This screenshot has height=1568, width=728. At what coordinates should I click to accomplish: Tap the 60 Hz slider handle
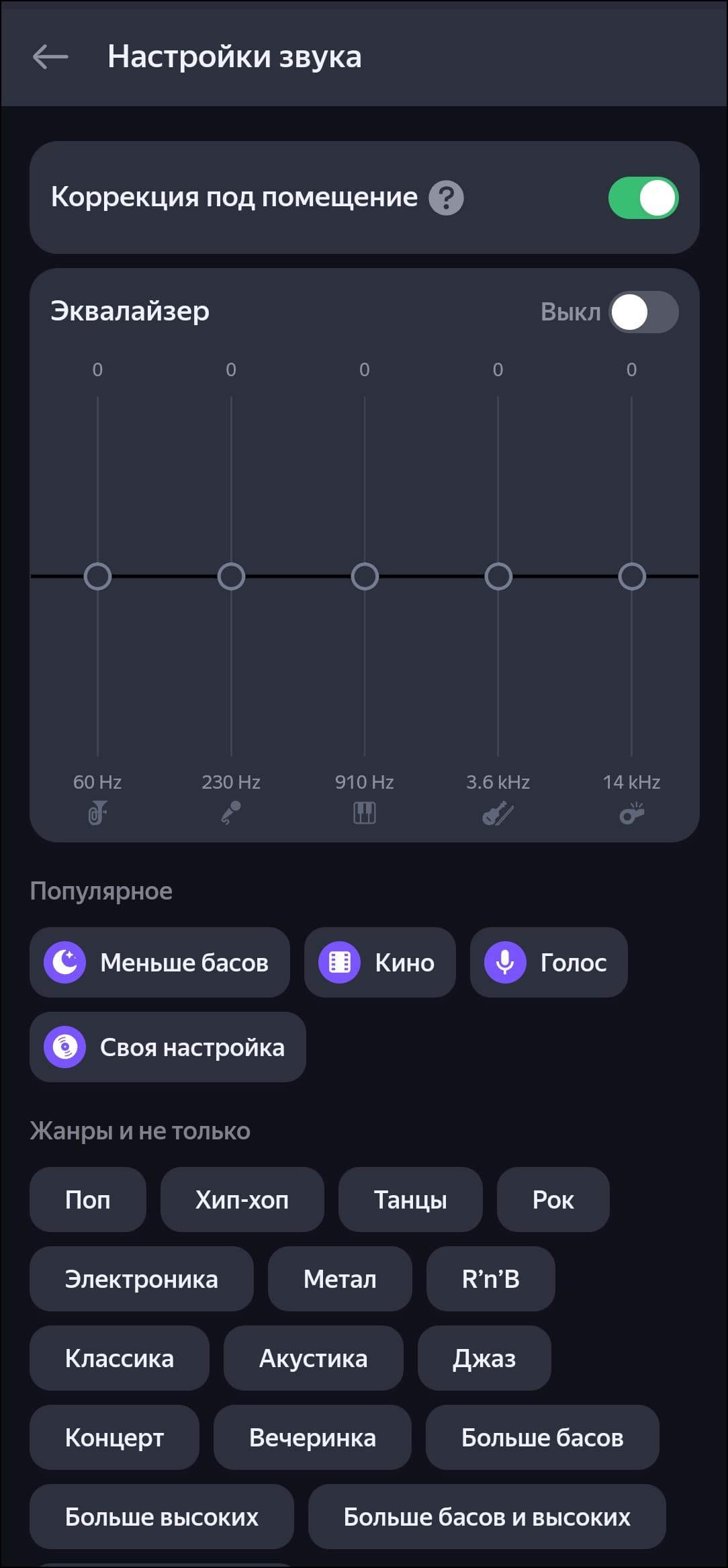(x=97, y=576)
